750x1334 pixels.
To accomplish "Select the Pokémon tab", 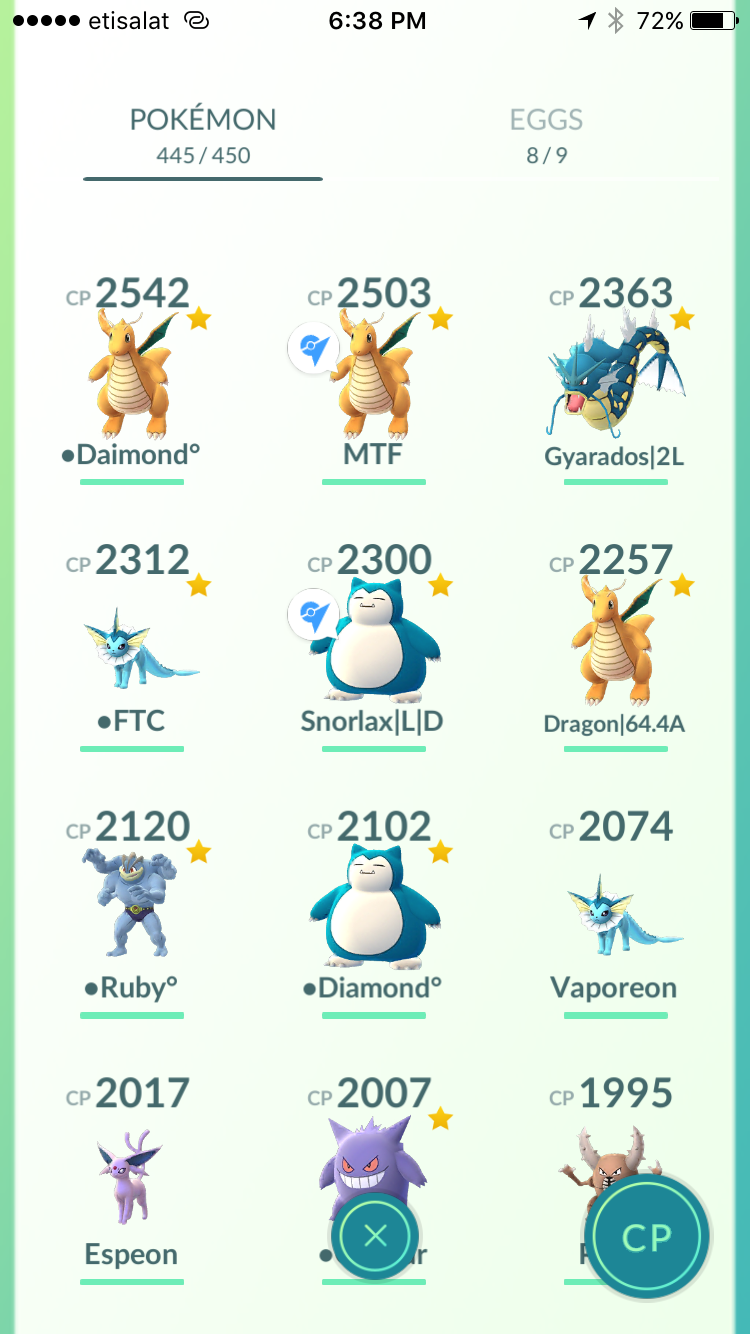I will 203,135.
